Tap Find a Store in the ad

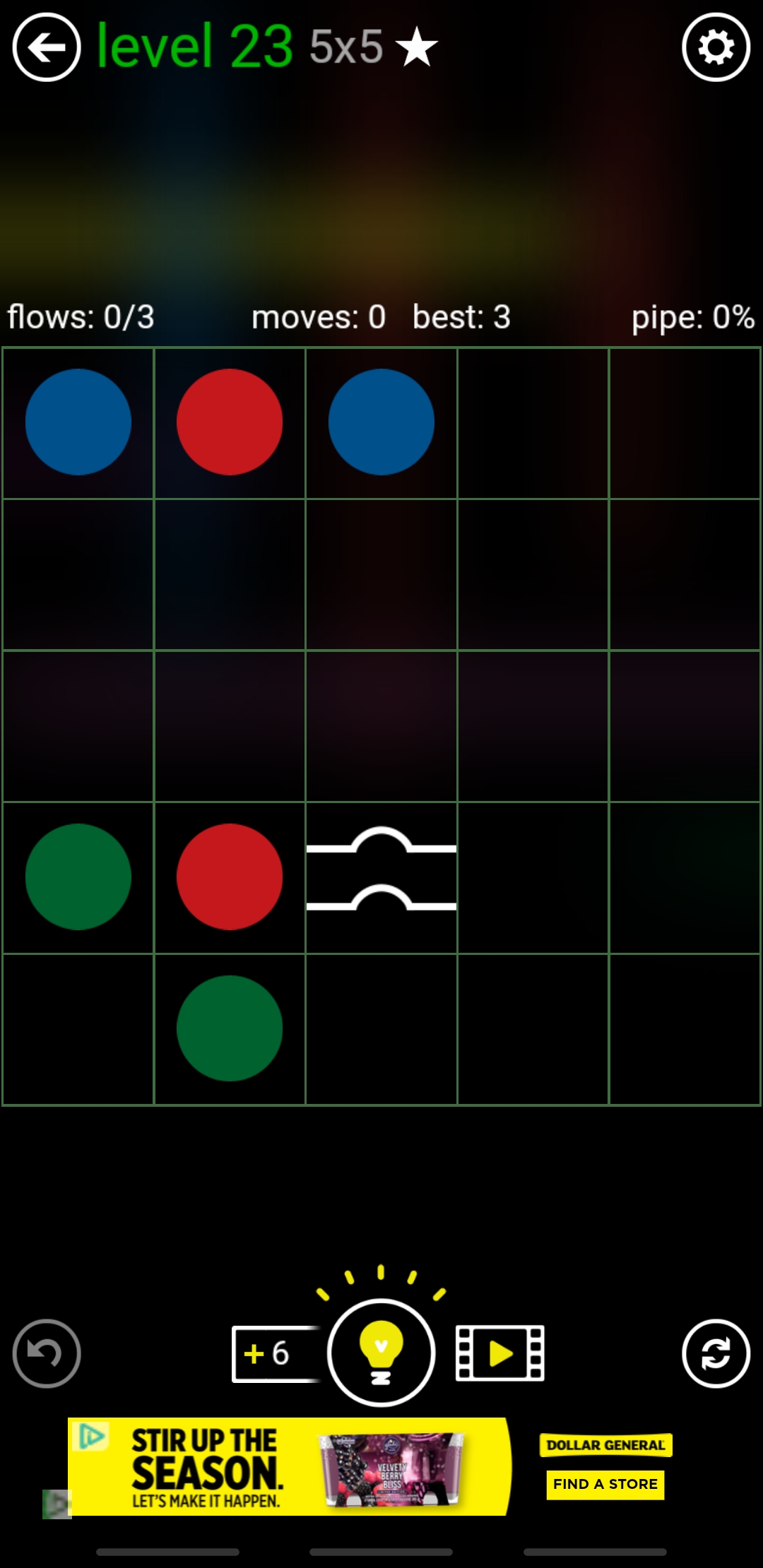(x=605, y=1484)
